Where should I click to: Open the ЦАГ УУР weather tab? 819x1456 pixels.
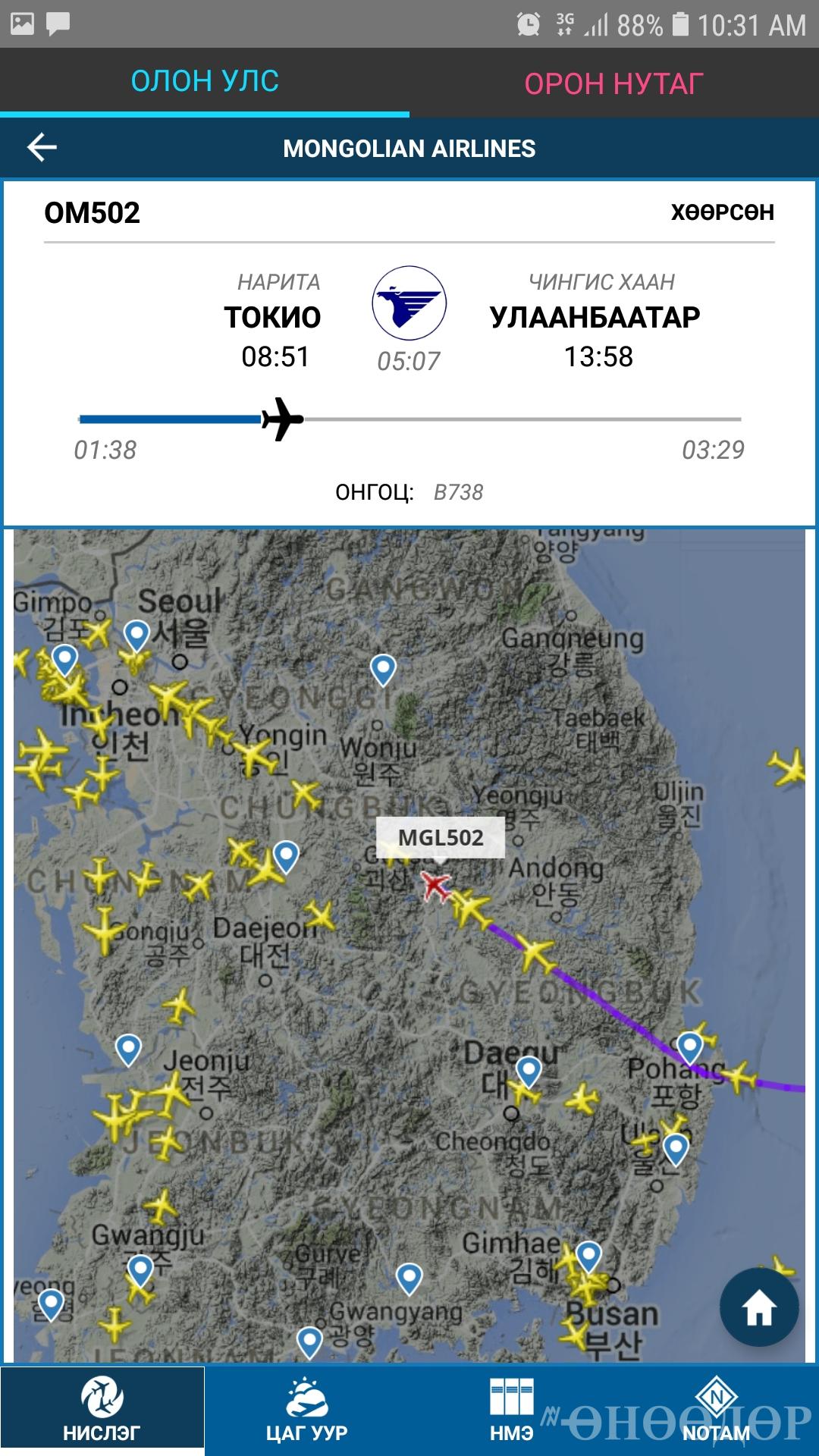tap(306, 1410)
